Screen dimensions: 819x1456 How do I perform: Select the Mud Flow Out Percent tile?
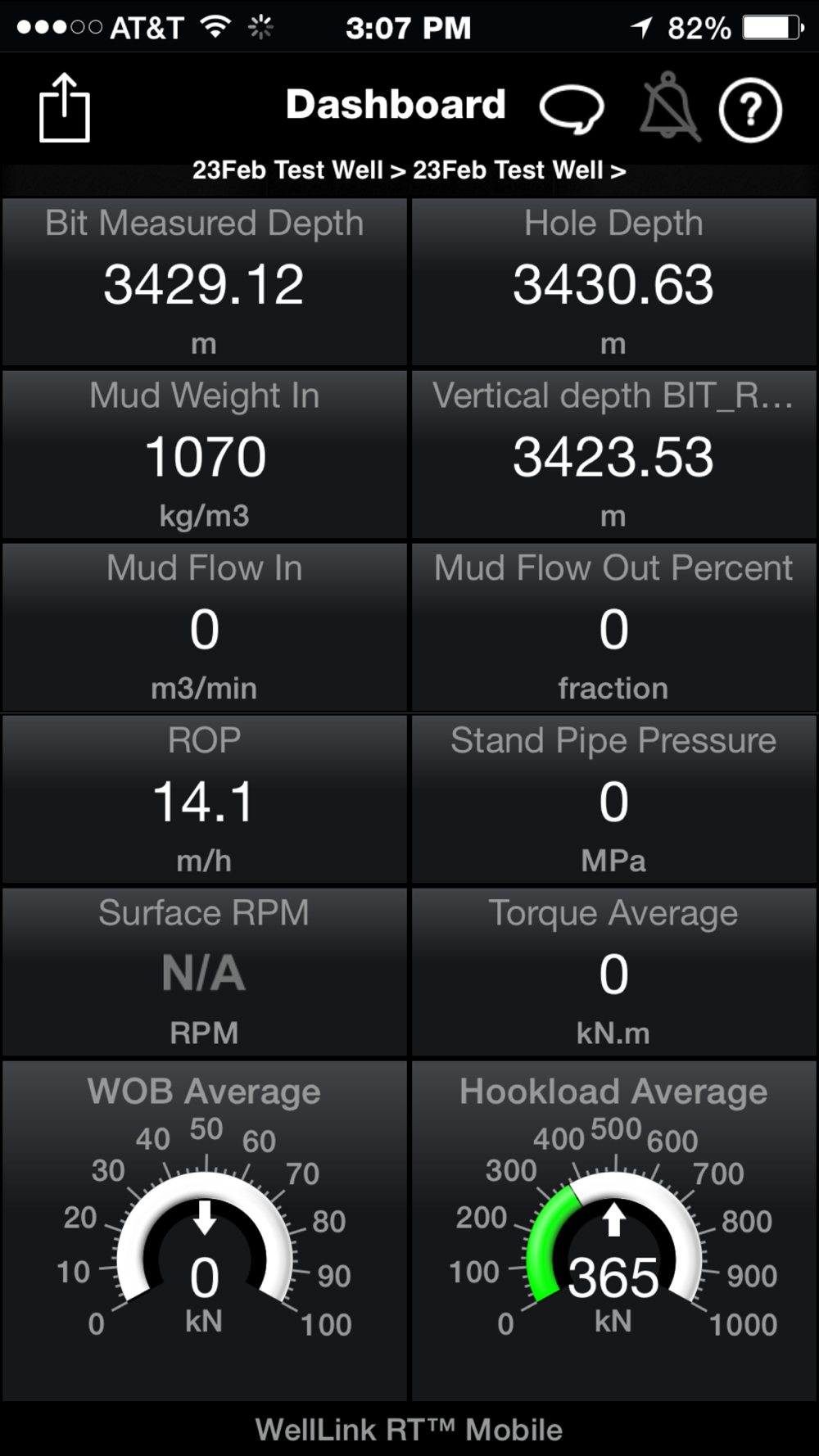coord(614,627)
